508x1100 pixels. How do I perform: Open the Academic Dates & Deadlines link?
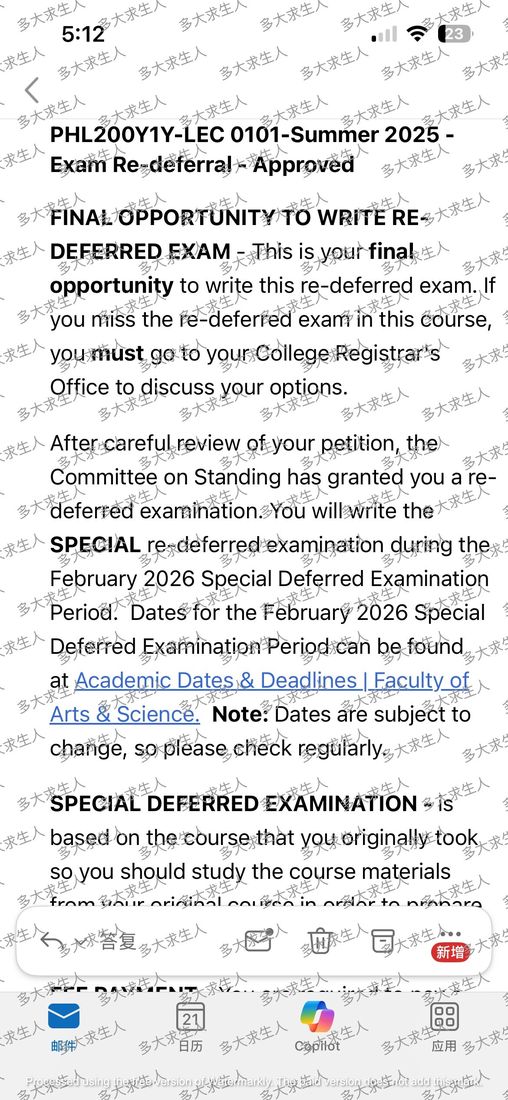click(260, 697)
